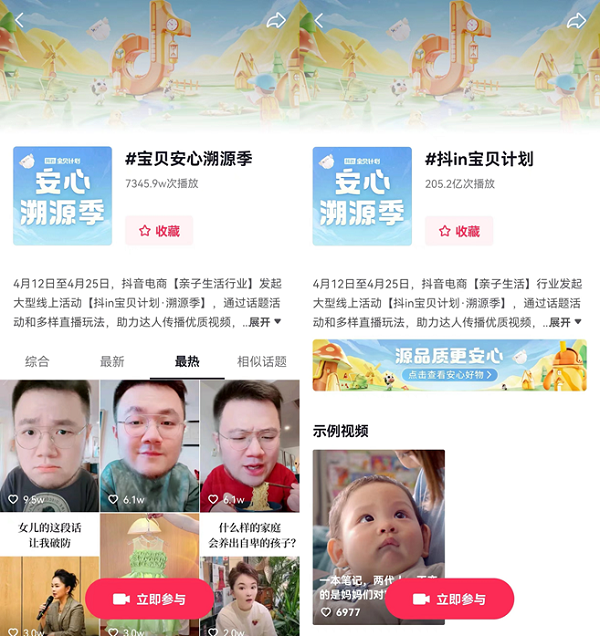Tap 立即参与 on the #宝贝安心溯源季 page

(x=149, y=599)
